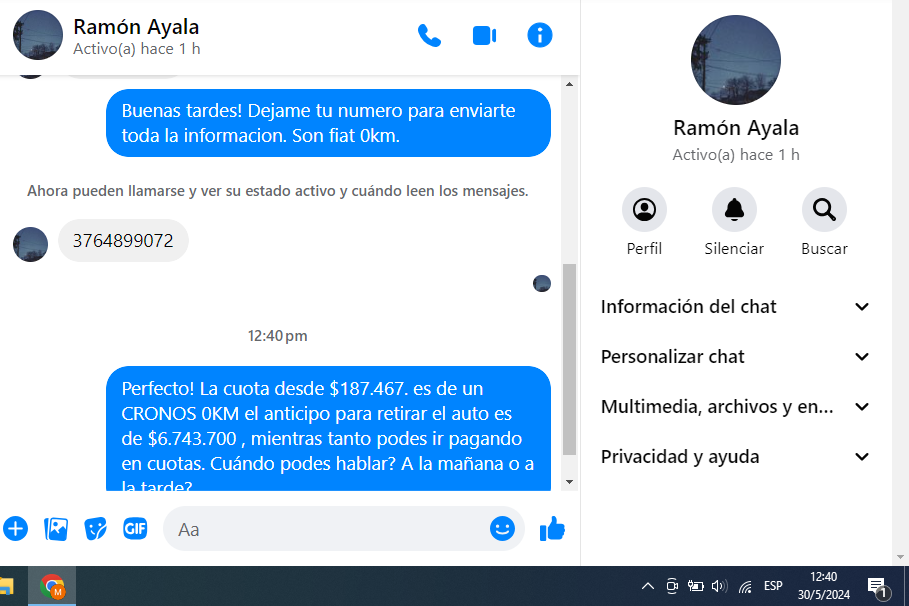Screen dimensions: 909x606
Task: Start a voice call with Ramón Ayala
Action: (x=429, y=36)
